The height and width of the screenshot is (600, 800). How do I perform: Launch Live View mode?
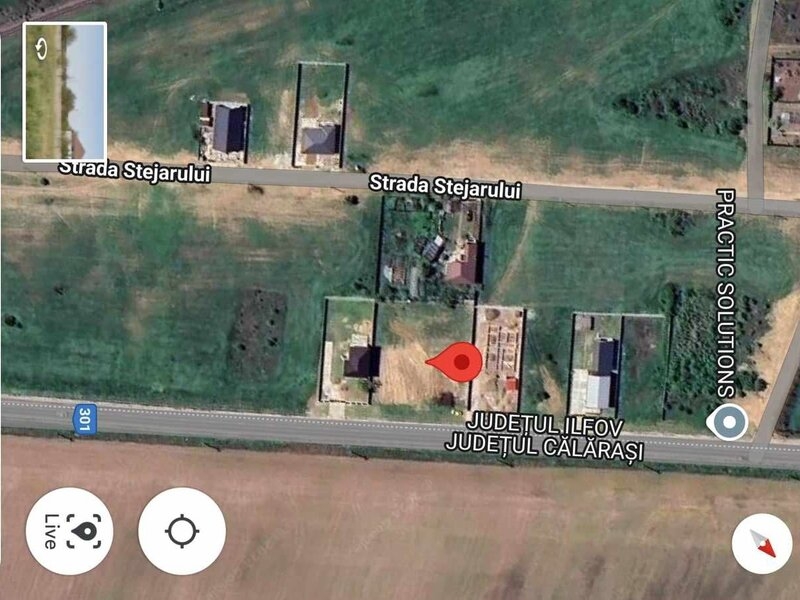pyautogui.click(x=69, y=531)
